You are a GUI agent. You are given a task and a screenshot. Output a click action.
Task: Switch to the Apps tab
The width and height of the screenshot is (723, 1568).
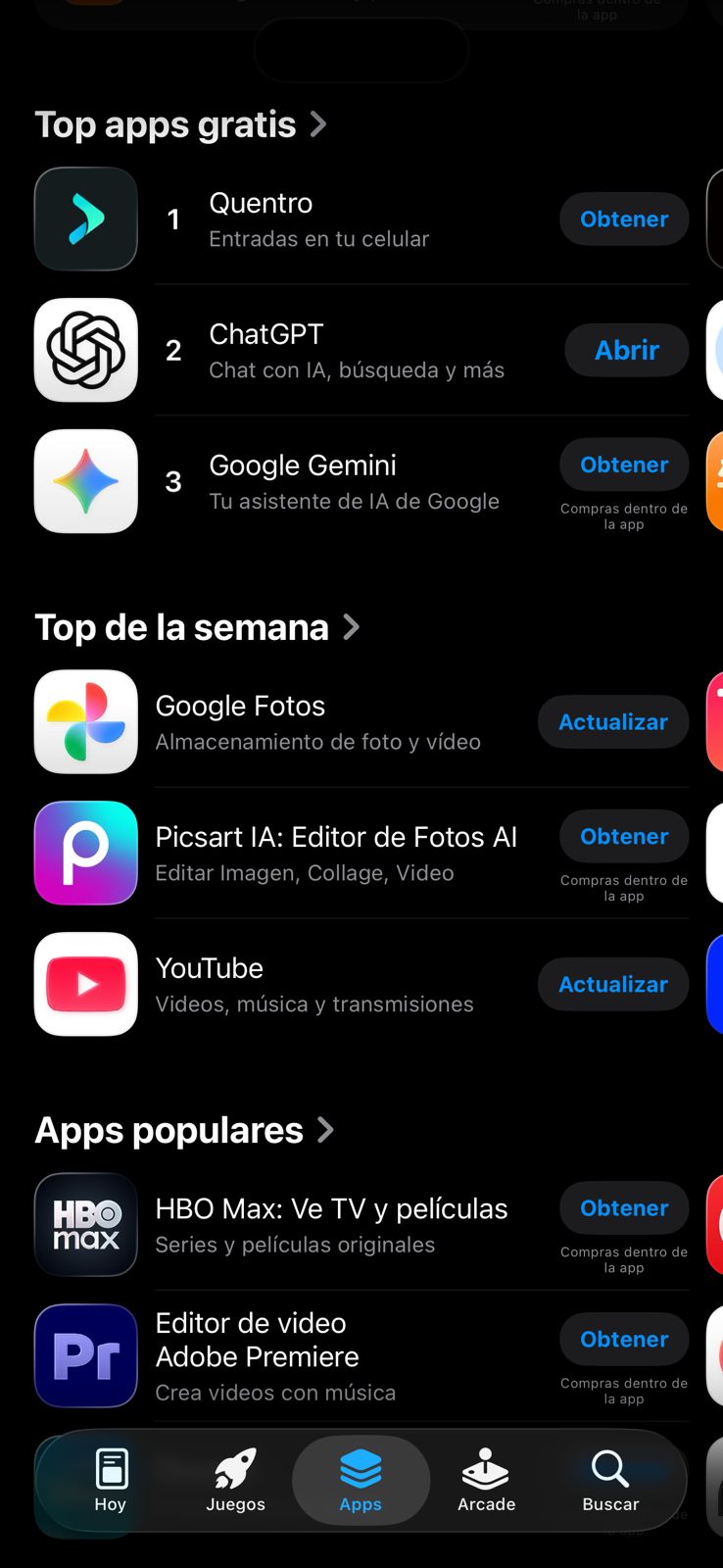click(361, 1480)
